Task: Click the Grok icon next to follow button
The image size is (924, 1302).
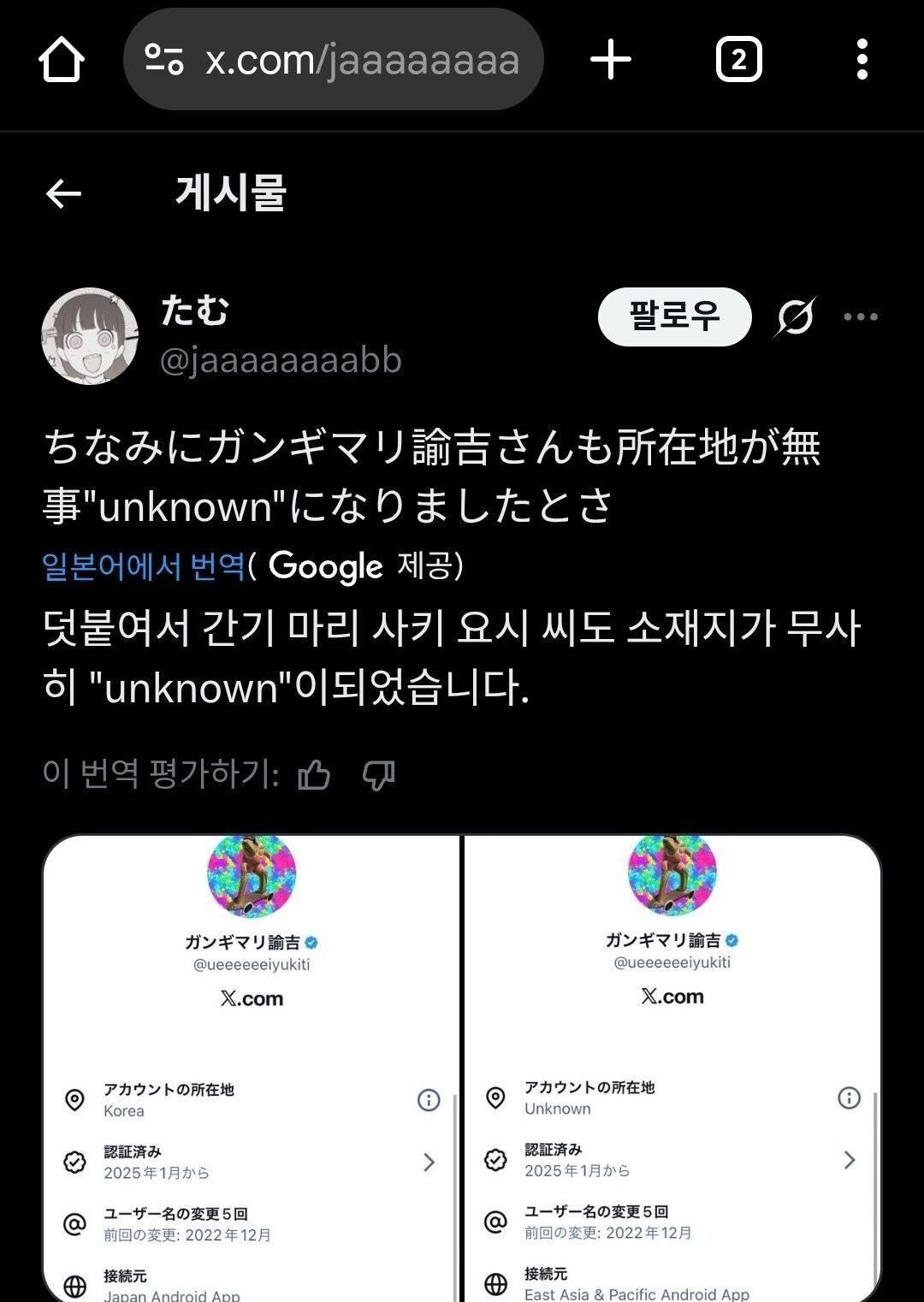Action: click(796, 317)
